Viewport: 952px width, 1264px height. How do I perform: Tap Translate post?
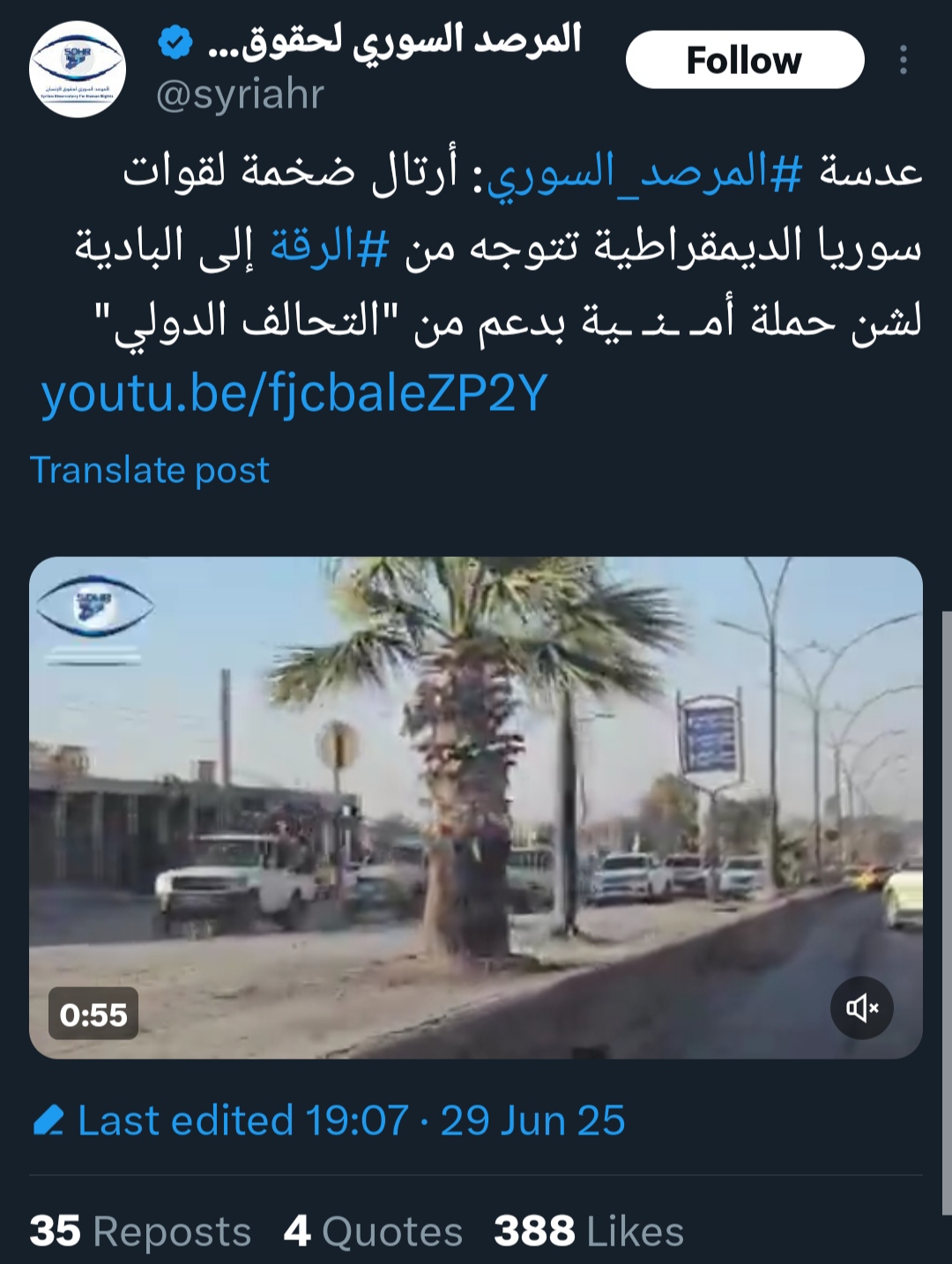[150, 470]
